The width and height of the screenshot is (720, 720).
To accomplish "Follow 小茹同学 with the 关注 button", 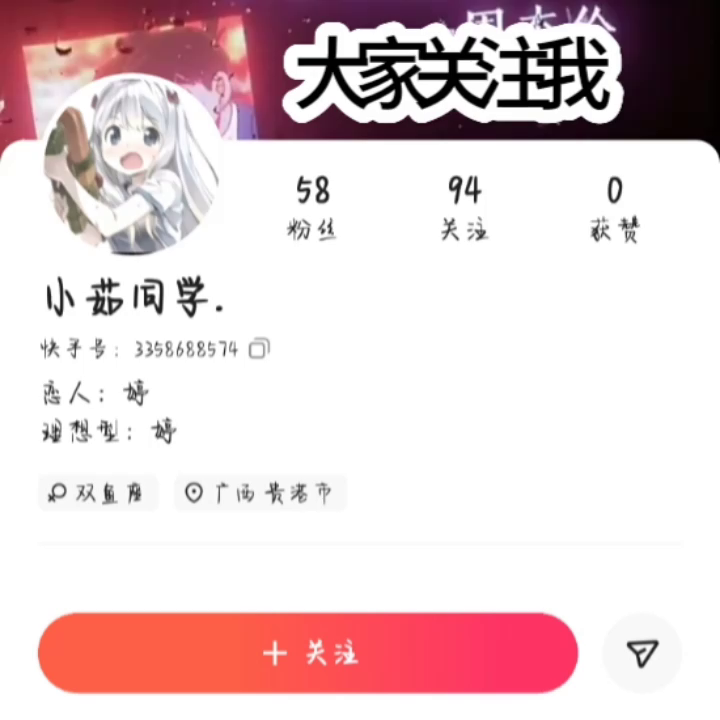I will coord(308,653).
